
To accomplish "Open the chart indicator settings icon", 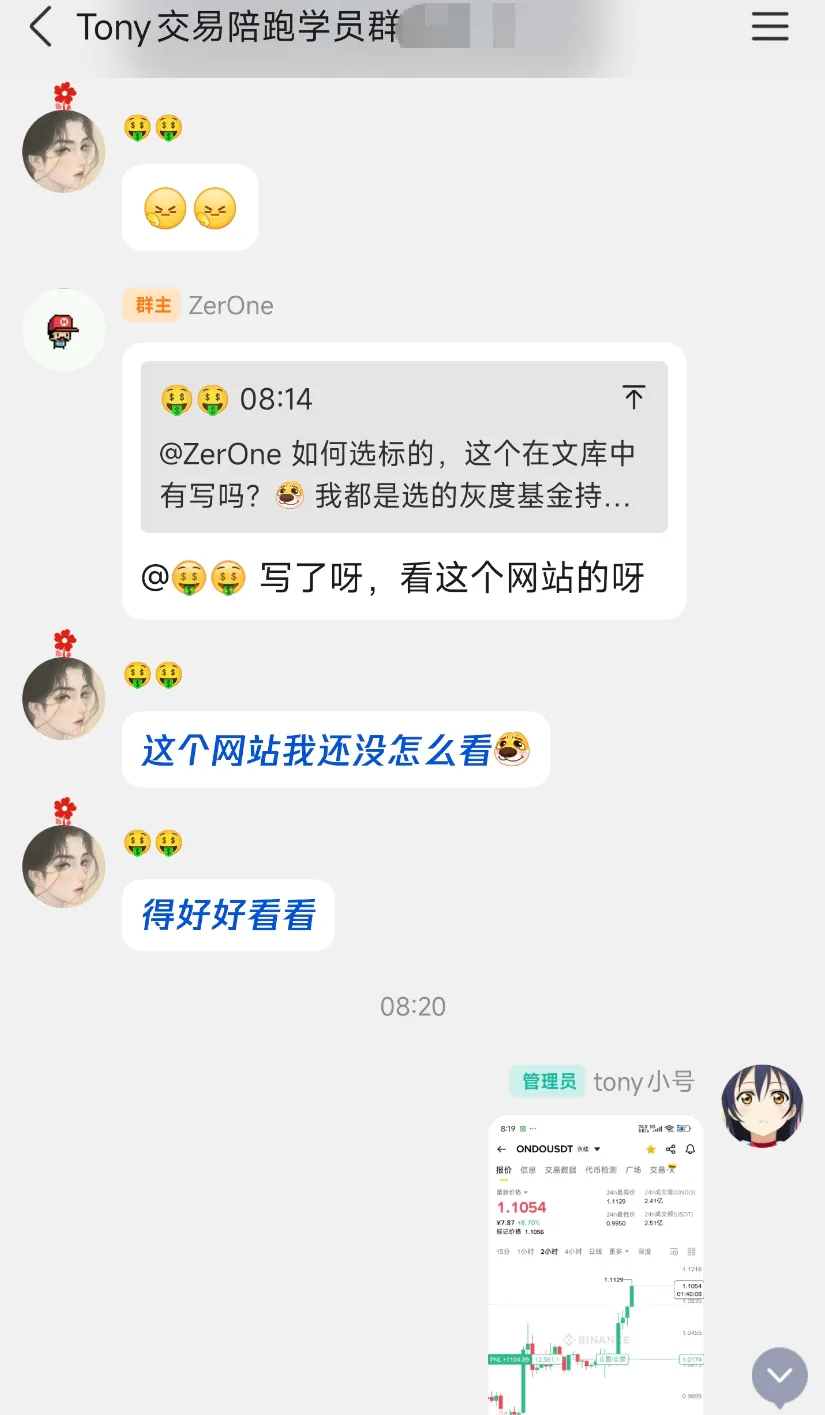I will [x=674, y=1252].
